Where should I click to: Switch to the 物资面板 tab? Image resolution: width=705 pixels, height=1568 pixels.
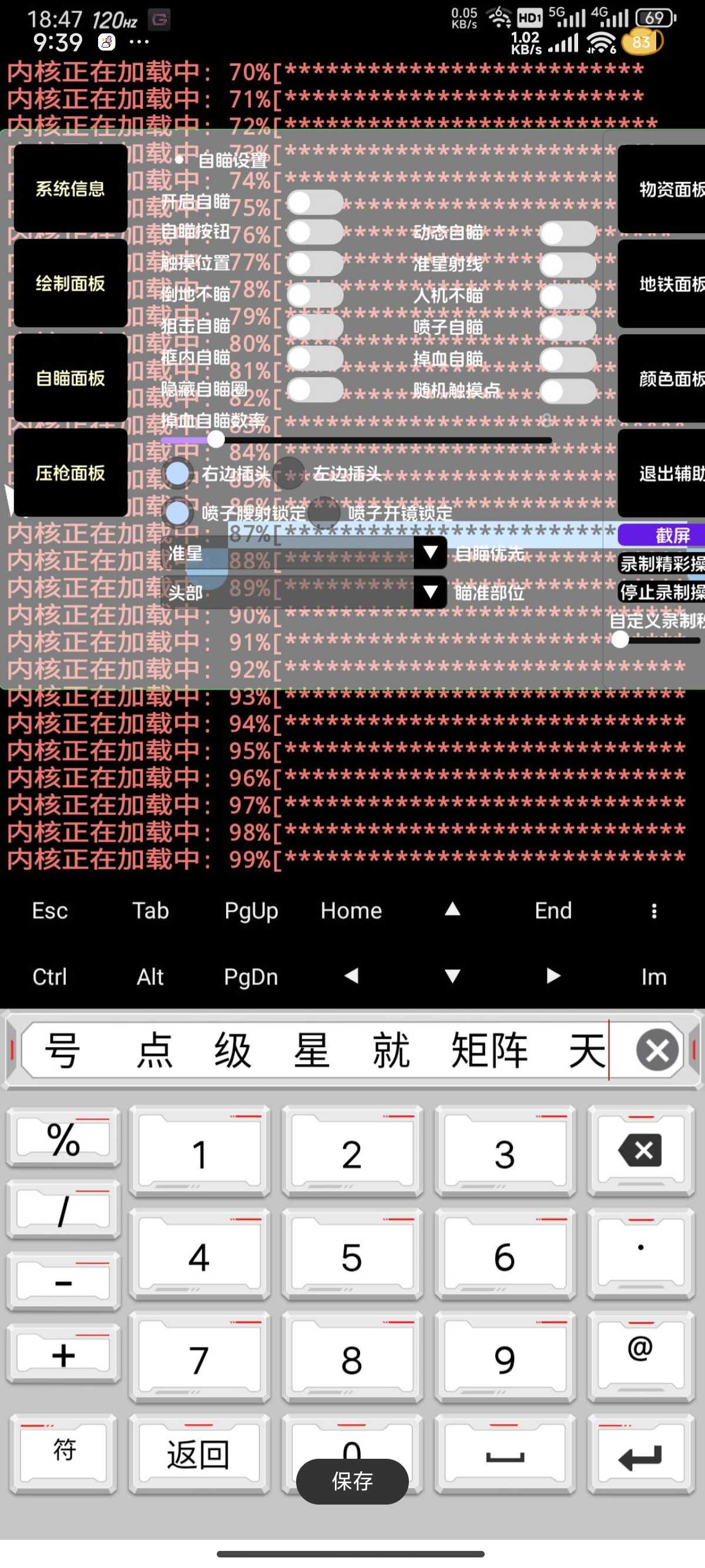click(x=664, y=189)
